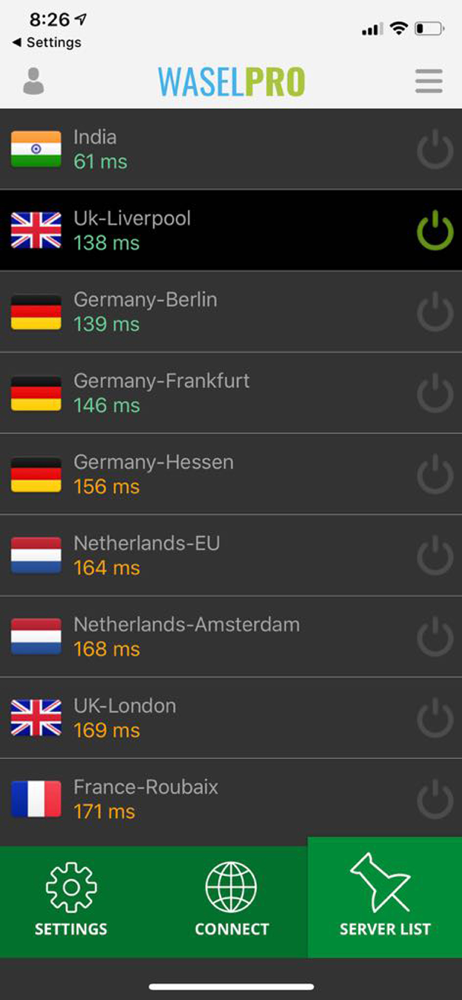The height and width of the screenshot is (1000, 462).
Task: Pick the Germany-Hessen server
Action: click(231, 474)
